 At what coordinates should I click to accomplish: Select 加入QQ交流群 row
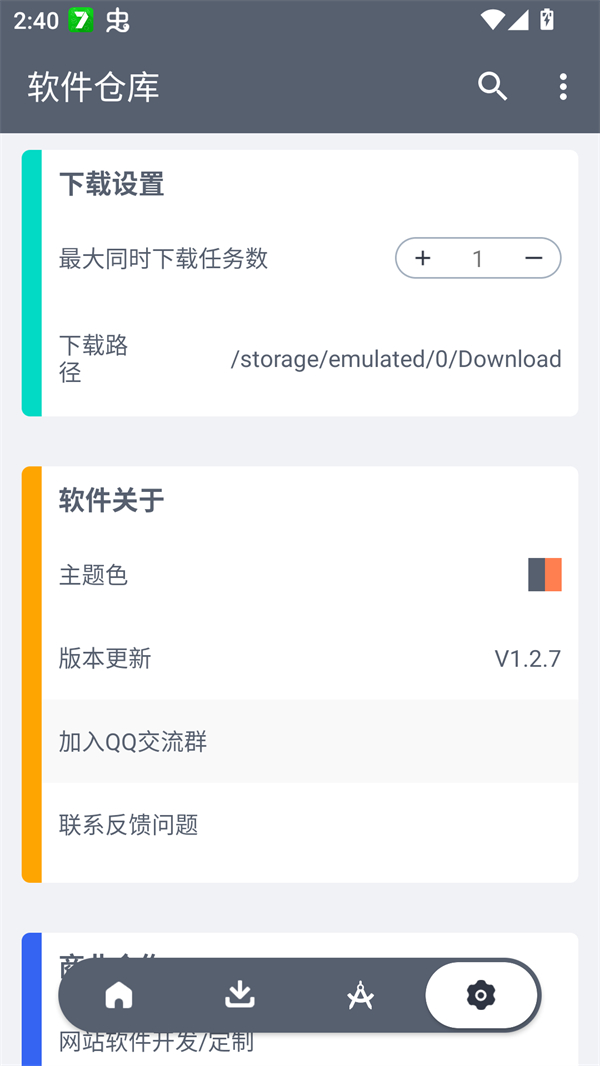[x=310, y=741]
